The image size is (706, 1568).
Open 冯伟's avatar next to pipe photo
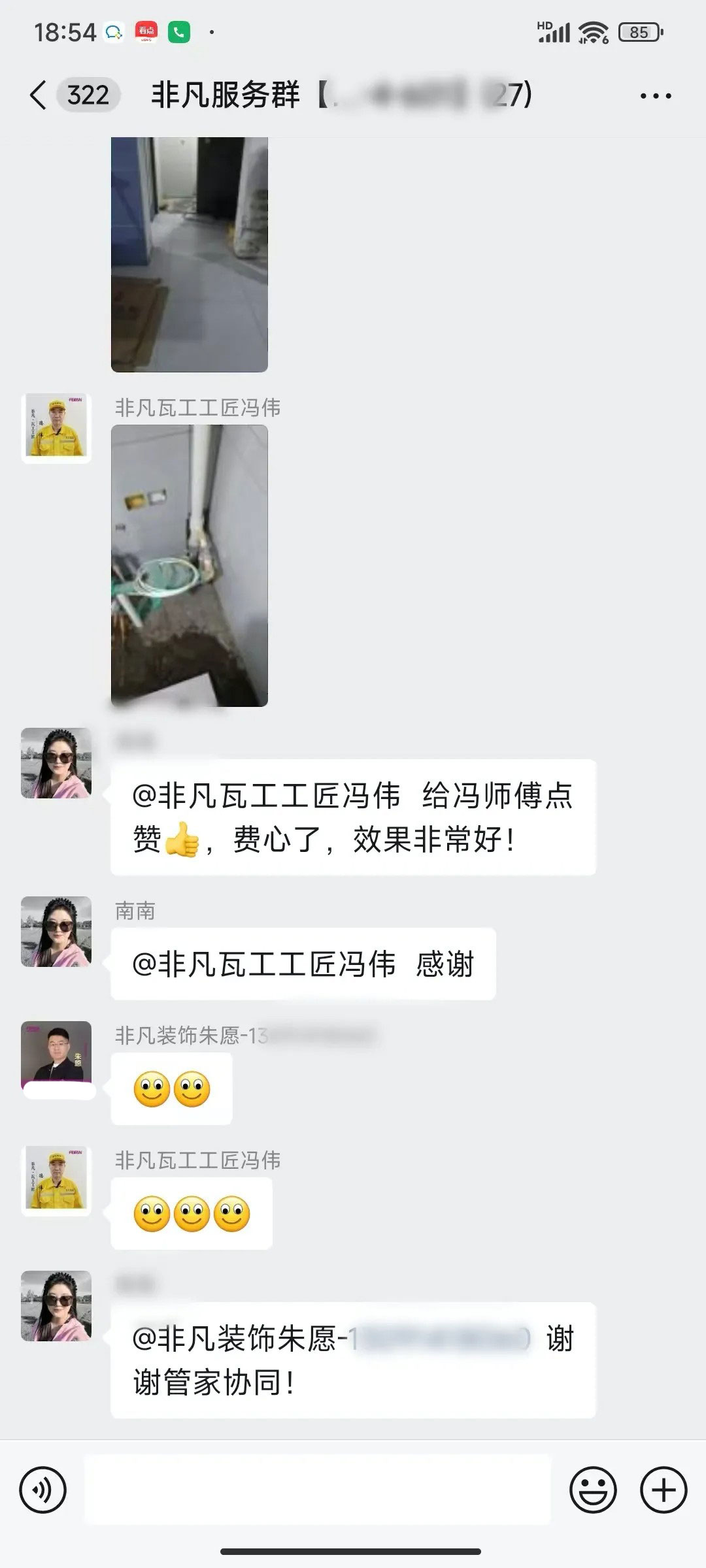pyautogui.click(x=56, y=429)
